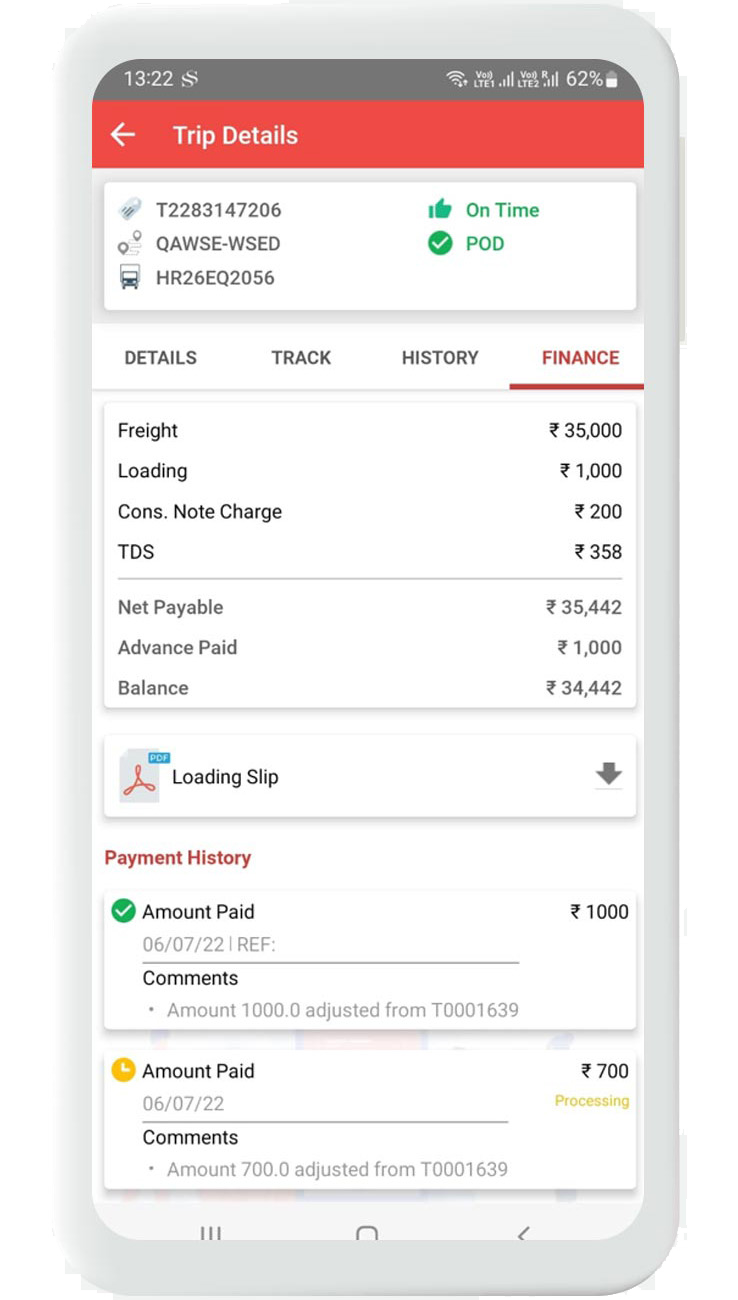Tap the system home button
Image resolution: width=738 pixels, height=1300 pixels.
pos(367,1234)
